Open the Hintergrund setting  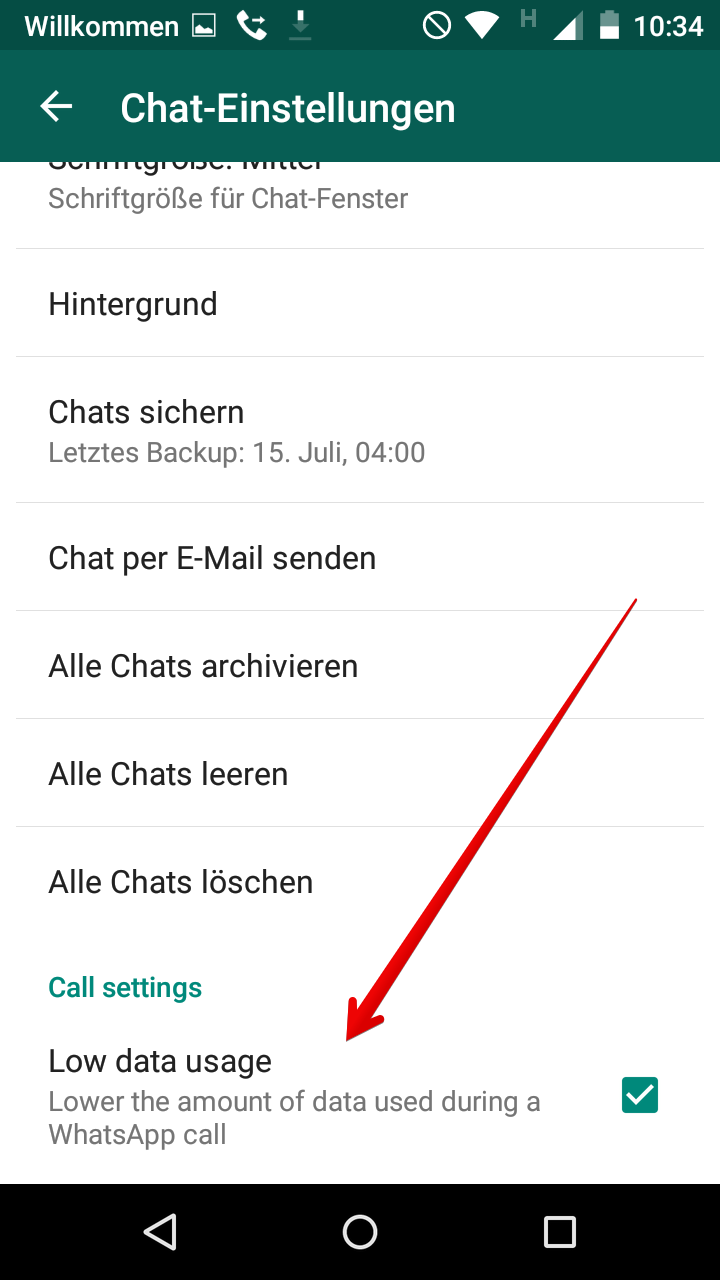360,303
